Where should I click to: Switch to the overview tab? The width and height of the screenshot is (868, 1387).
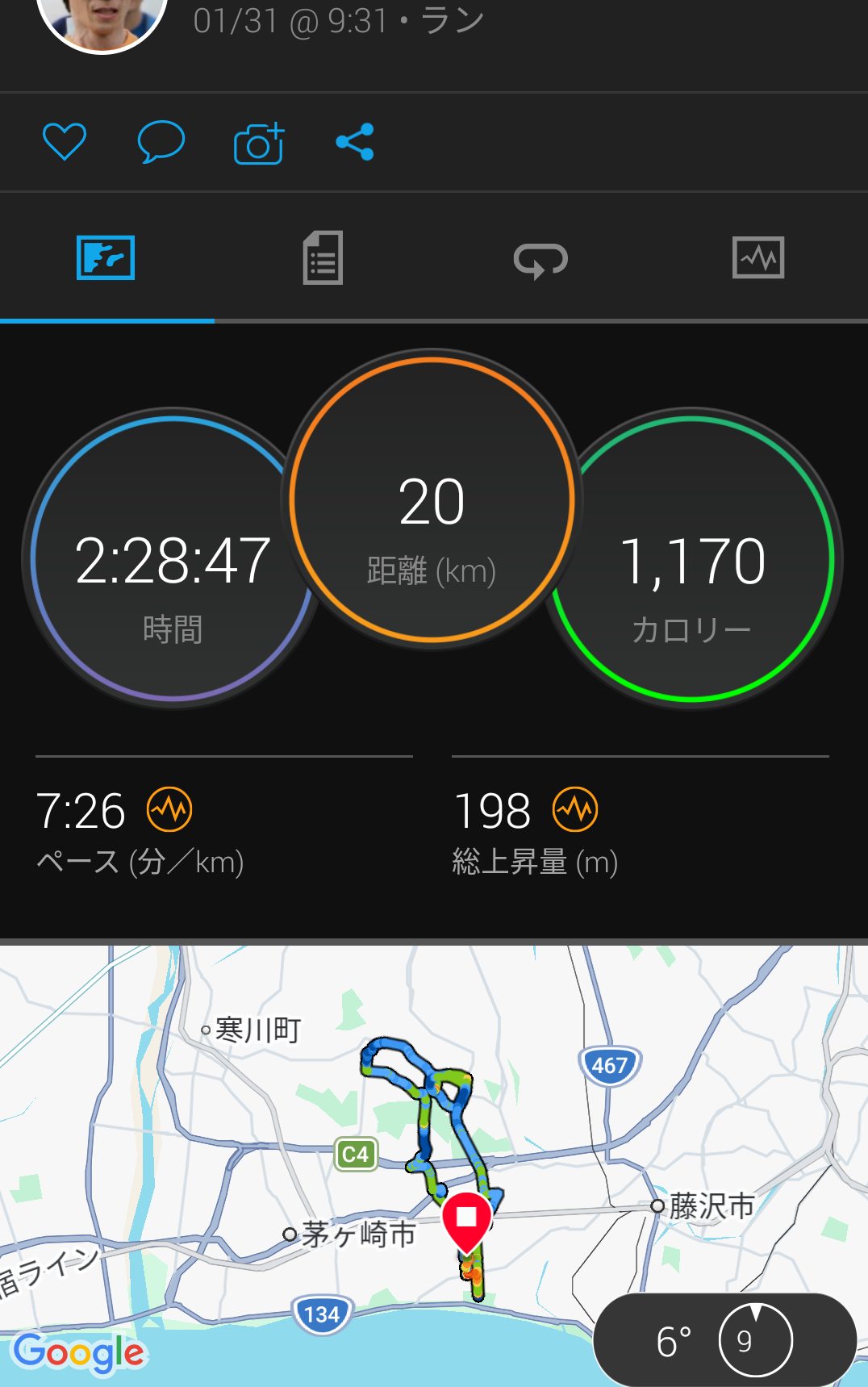(x=106, y=258)
